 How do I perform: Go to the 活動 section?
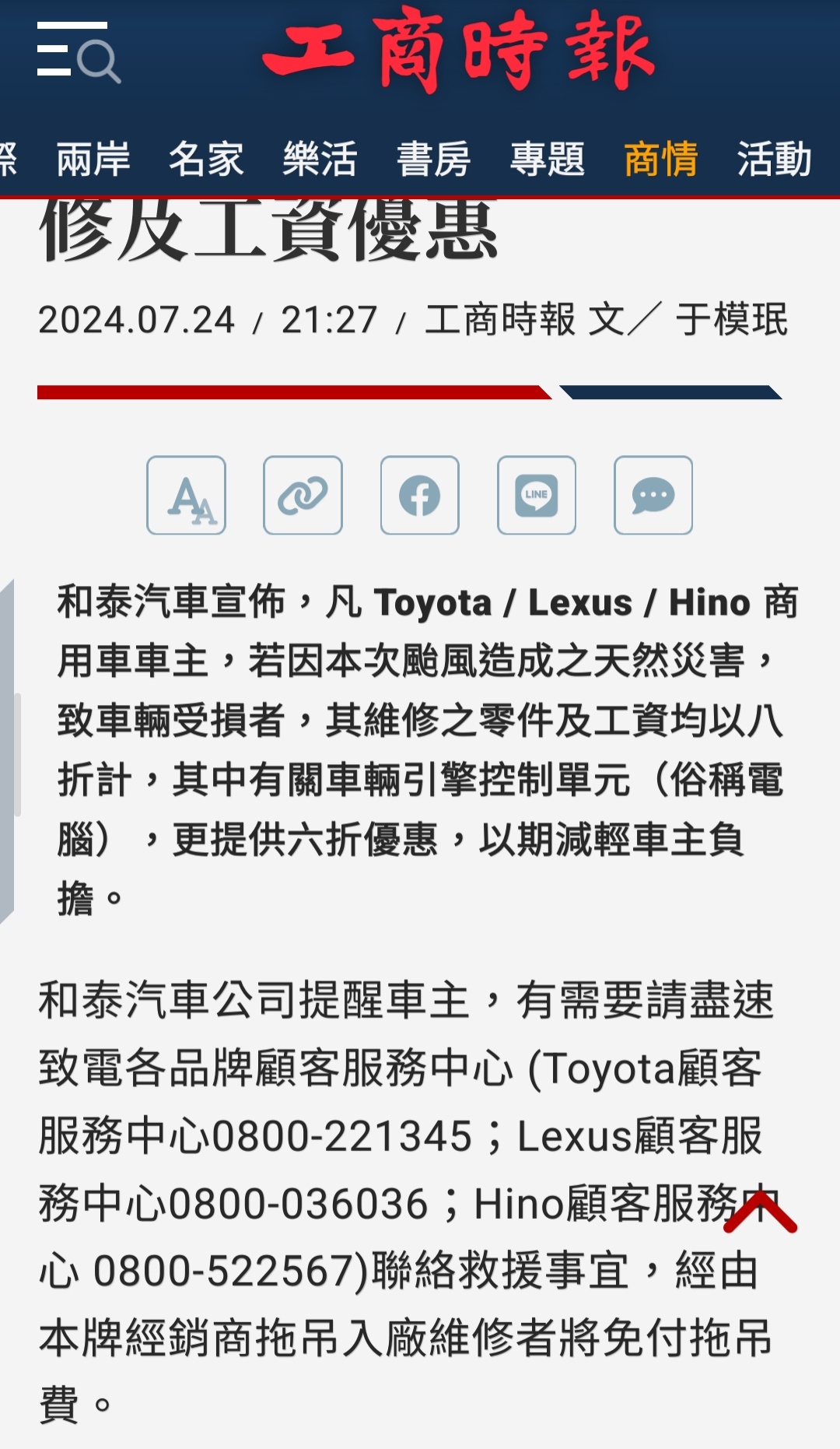tap(774, 159)
